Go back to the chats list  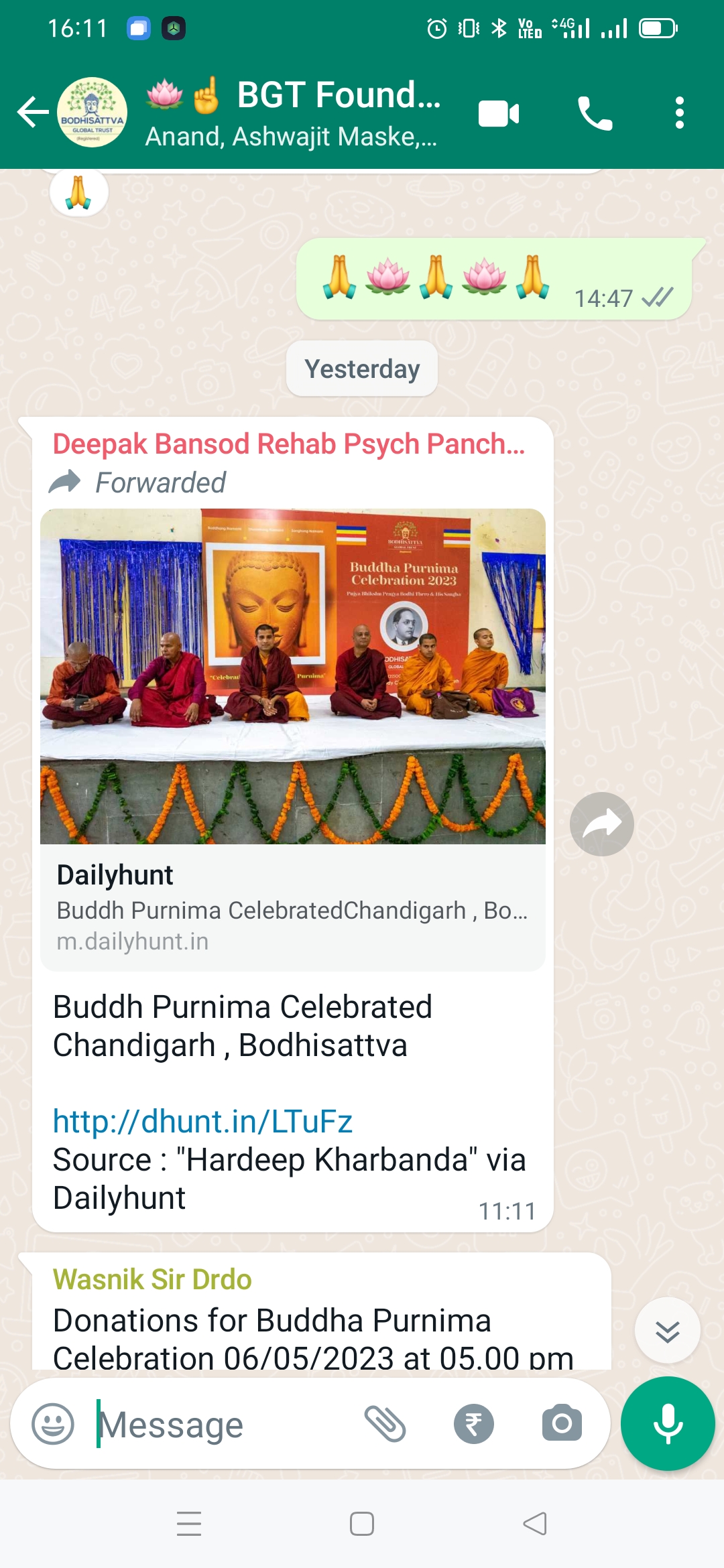click(32, 112)
